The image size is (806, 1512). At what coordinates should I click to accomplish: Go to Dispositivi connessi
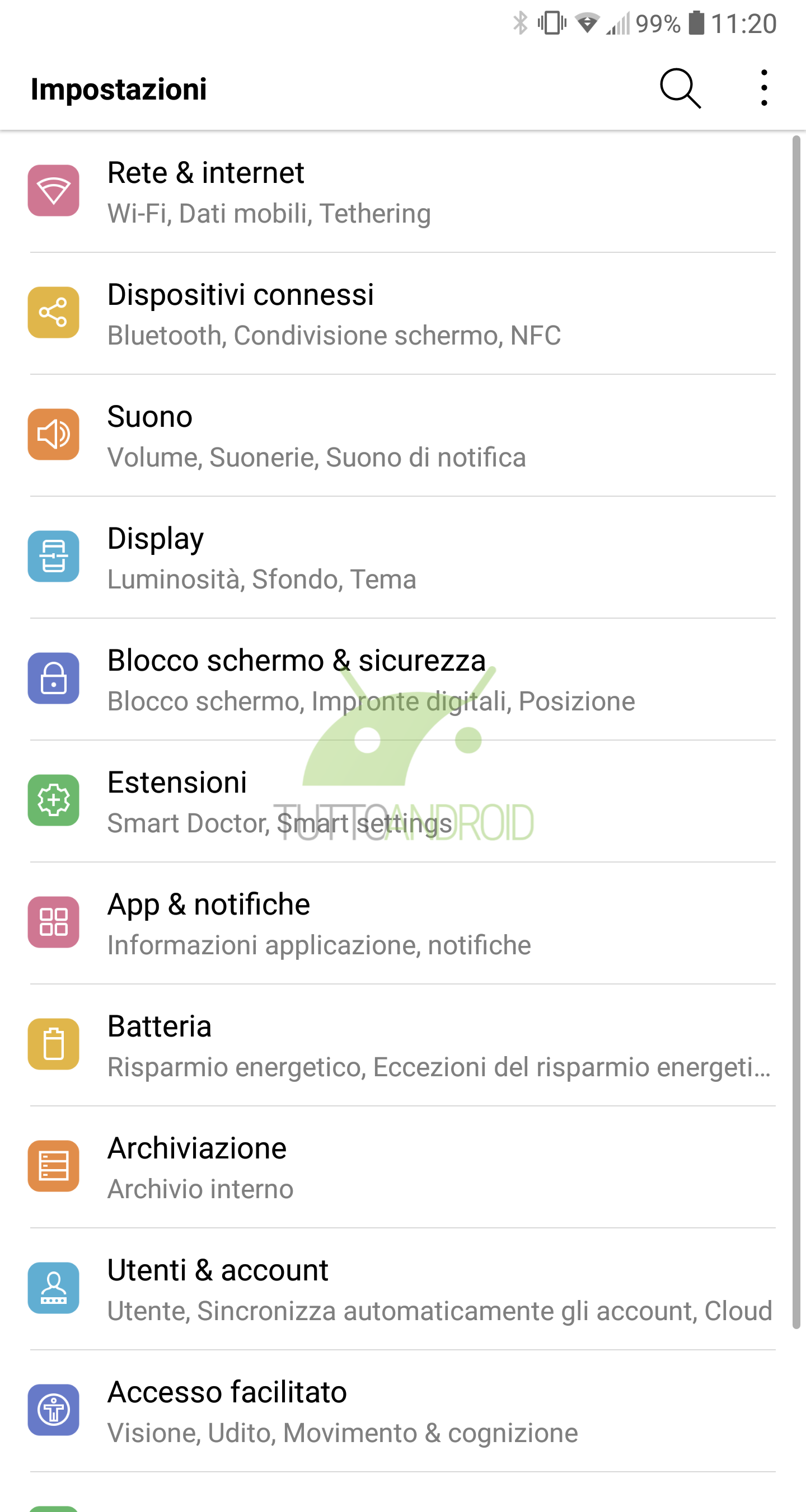point(403,313)
